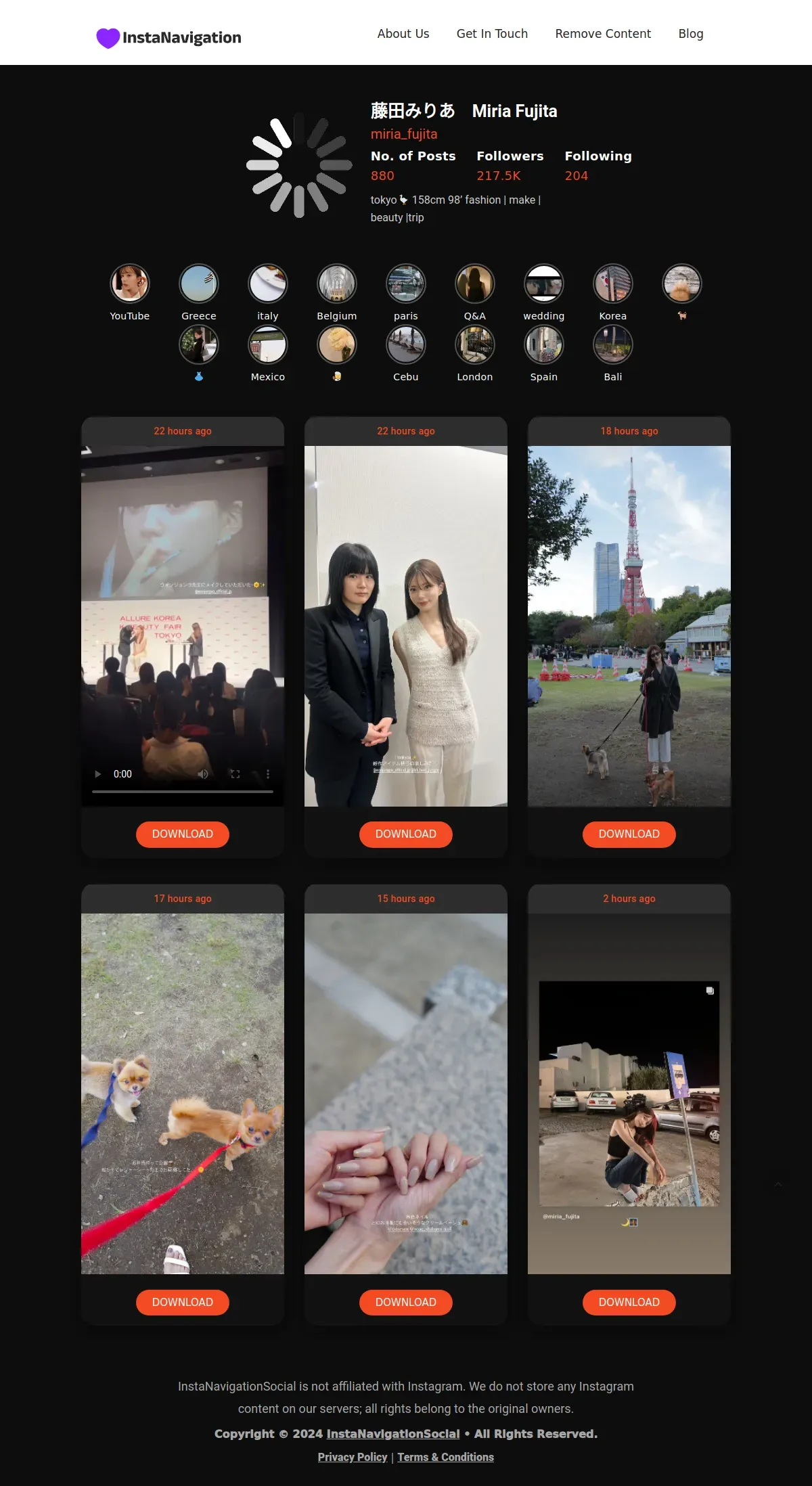Open Terms & Conditions

[445, 1457]
